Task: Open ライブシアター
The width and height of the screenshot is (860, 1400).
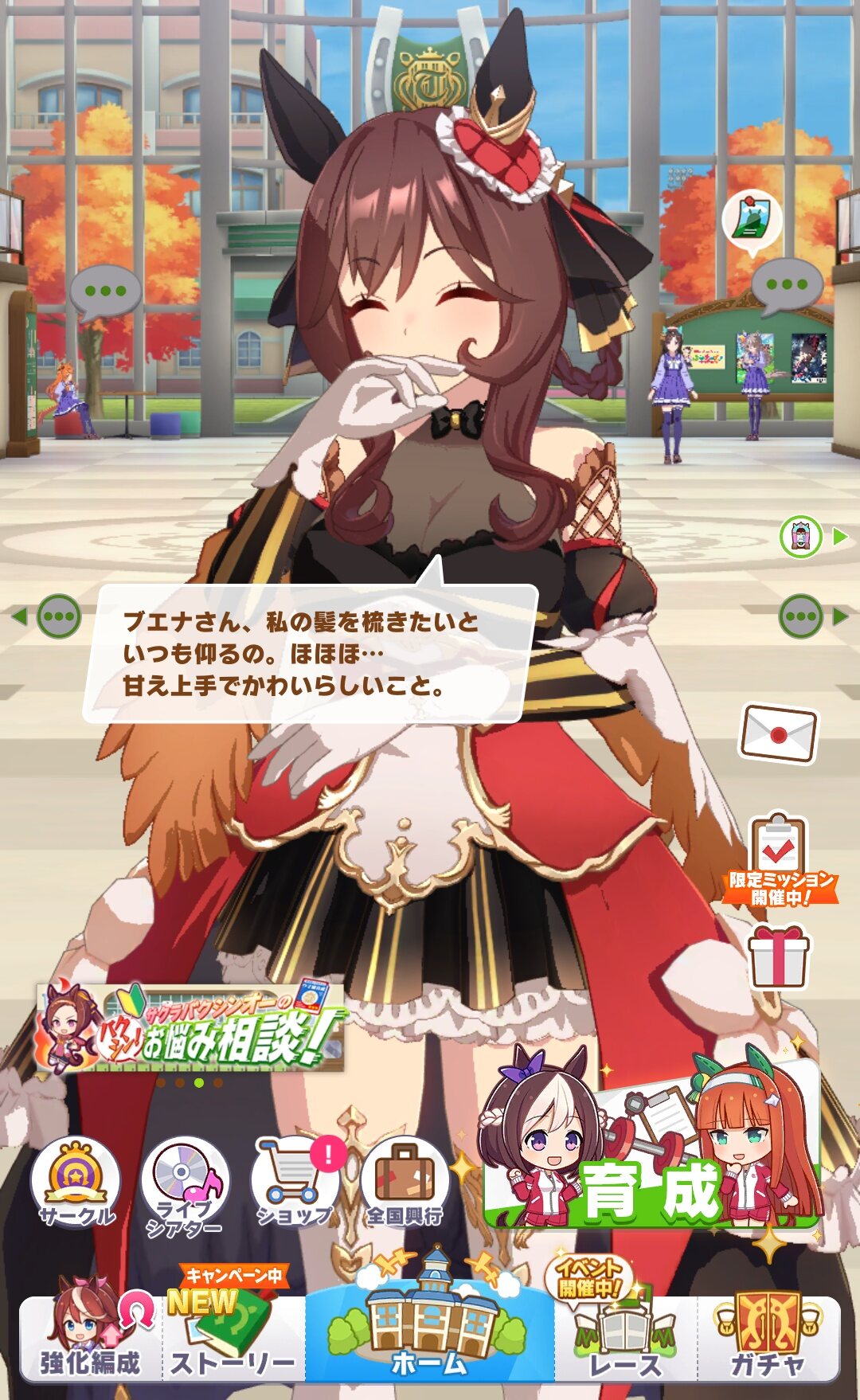Action: pos(185,1185)
